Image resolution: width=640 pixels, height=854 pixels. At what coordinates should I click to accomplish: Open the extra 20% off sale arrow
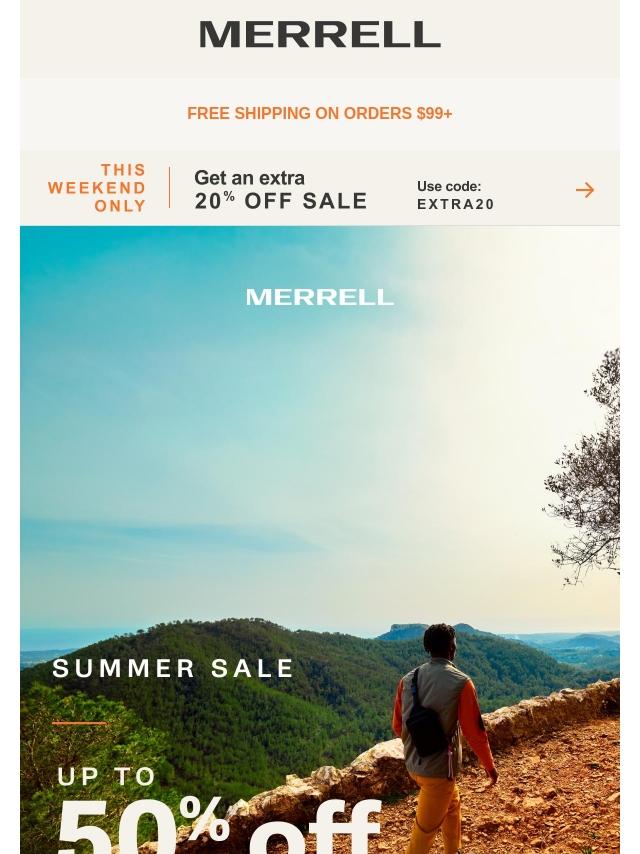(x=585, y=190)
